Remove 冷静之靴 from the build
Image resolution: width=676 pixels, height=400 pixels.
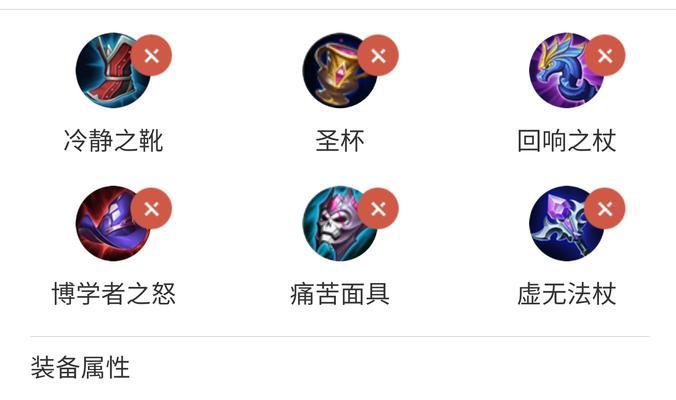[152, 56]
